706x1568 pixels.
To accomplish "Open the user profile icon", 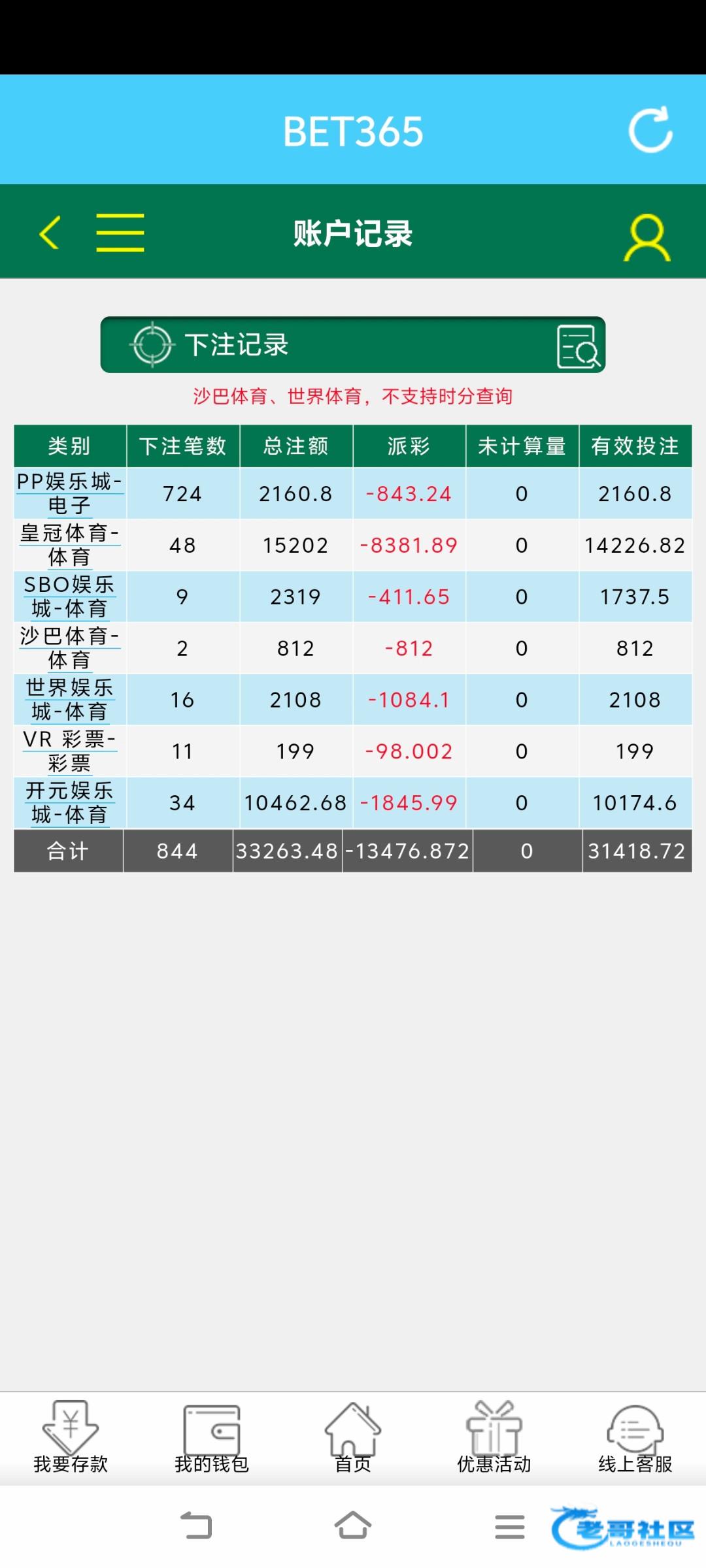I will (647, 238).
